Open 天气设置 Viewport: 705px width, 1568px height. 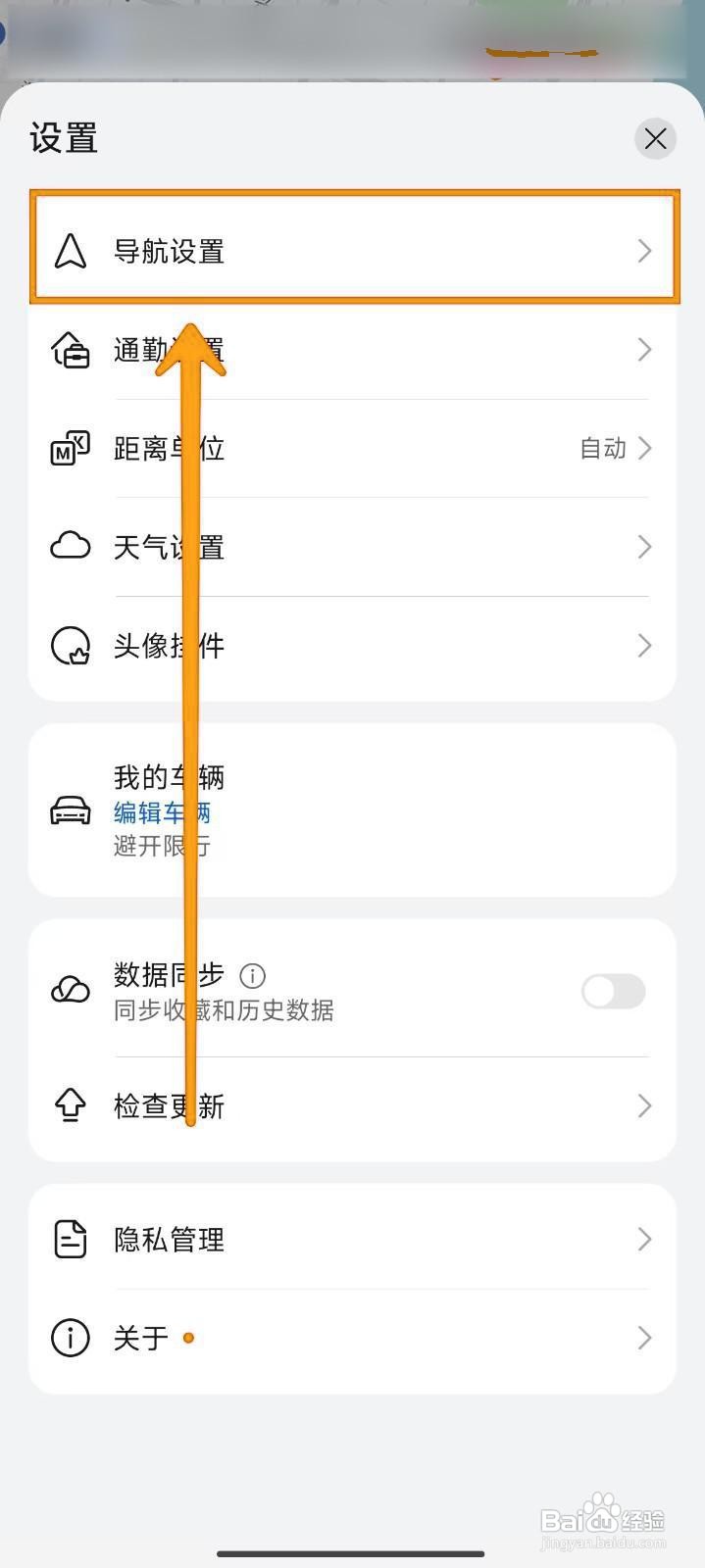(x=353, y=547)
